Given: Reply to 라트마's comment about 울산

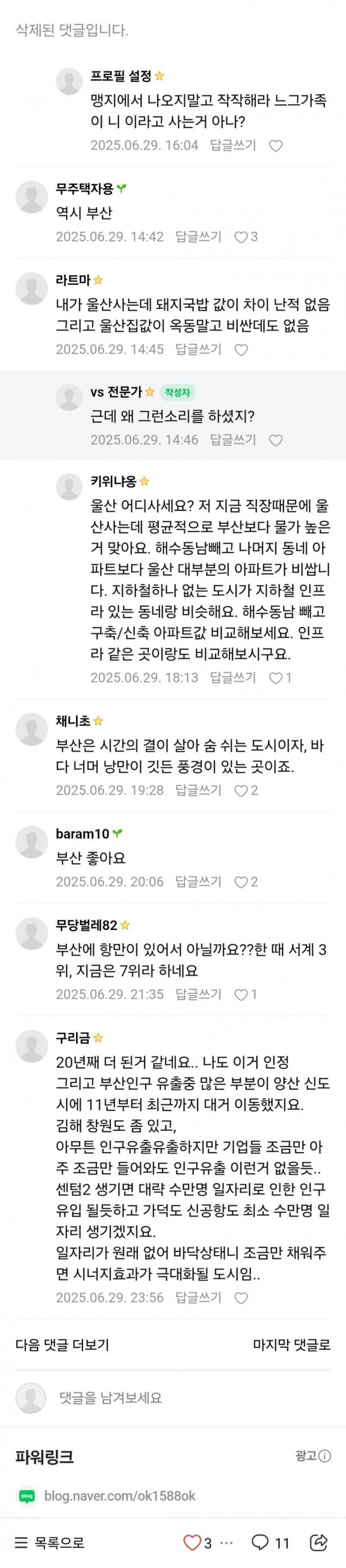Looking at the screenshot, I should [x=198, y=349].
